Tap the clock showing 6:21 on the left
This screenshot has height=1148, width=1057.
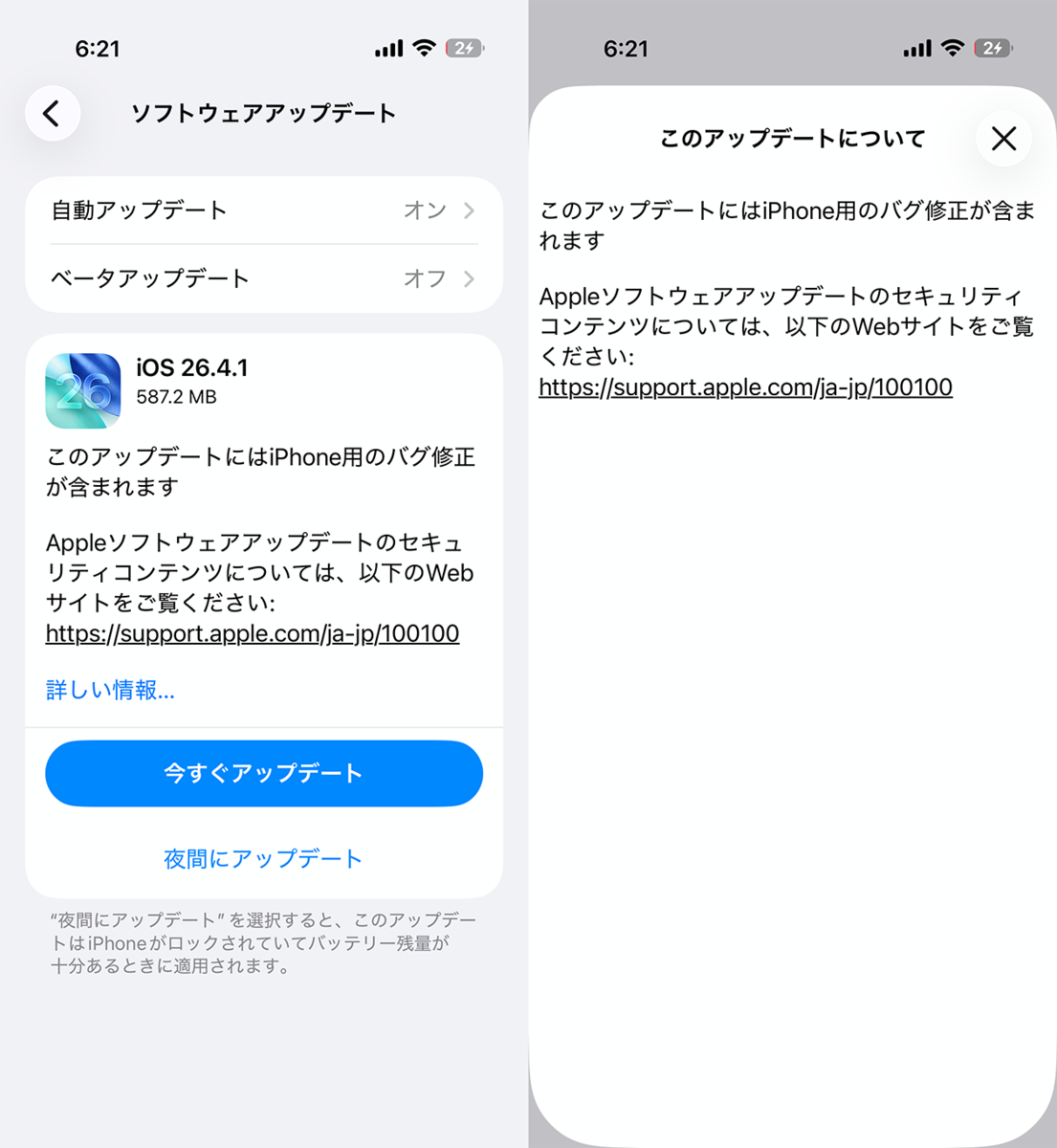pyautogui.click(x=99, y=47)
